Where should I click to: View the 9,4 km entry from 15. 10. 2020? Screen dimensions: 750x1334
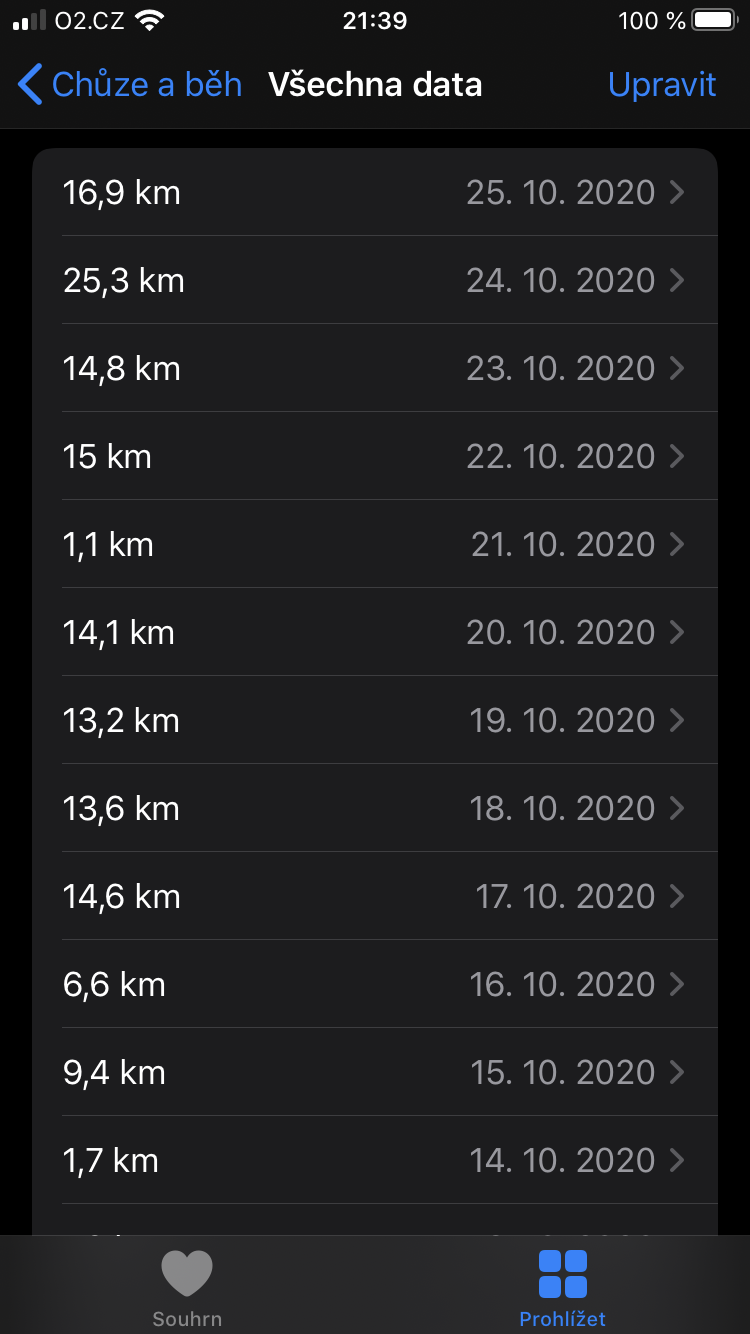[375, 1072]
